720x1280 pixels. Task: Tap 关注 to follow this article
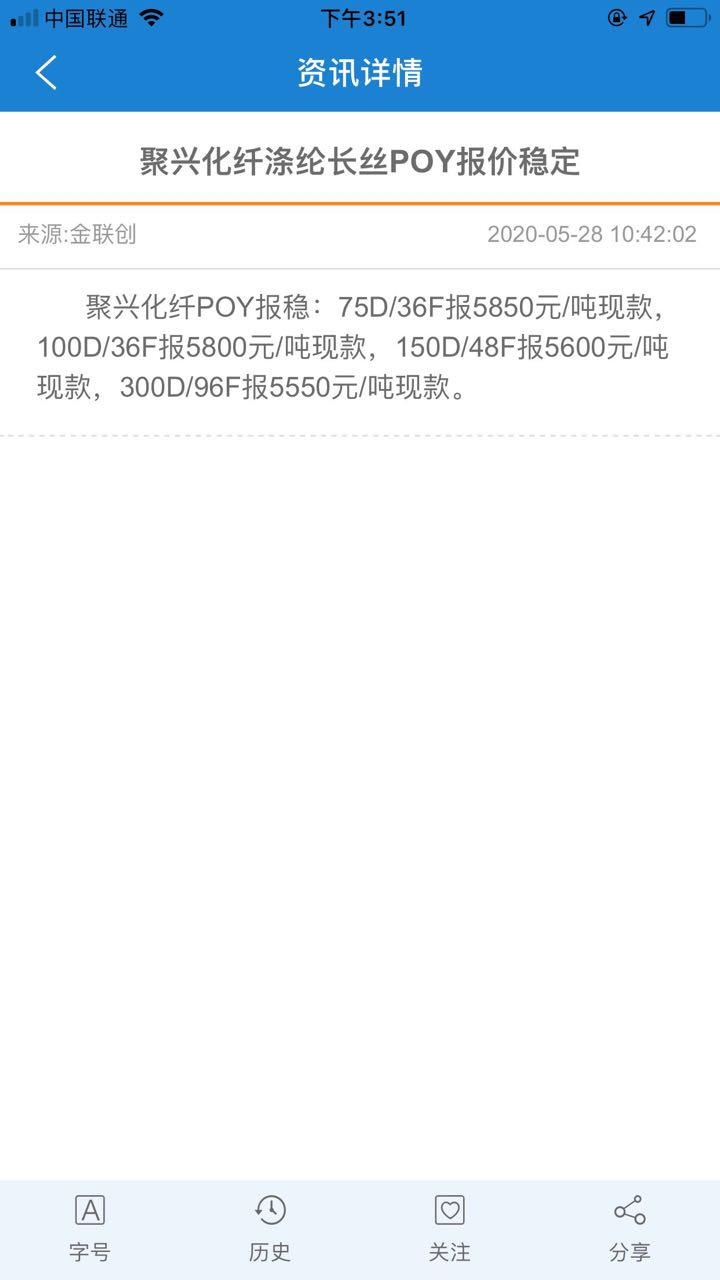pyautogui.click(x=450, y=1228)
